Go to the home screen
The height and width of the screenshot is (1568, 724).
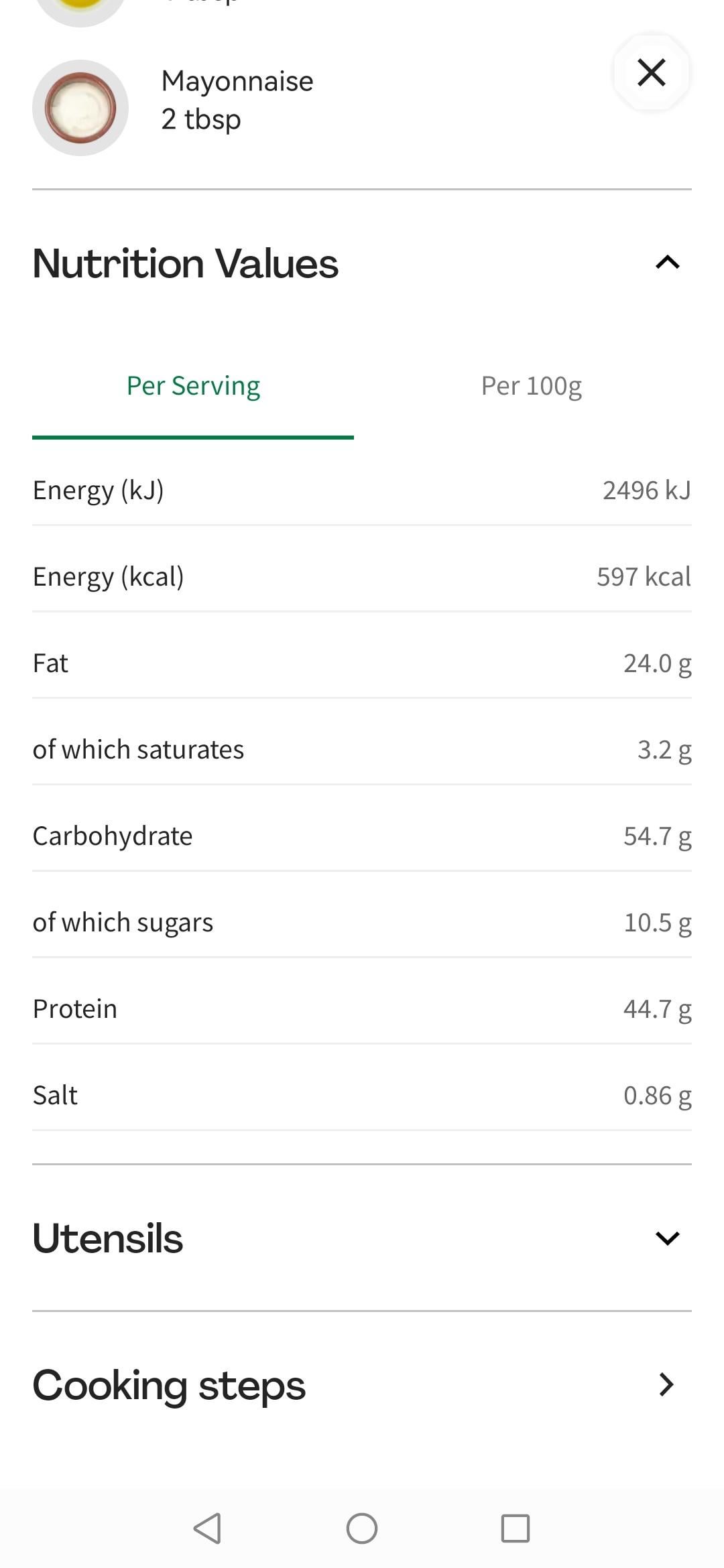(x=362, y=1528)
